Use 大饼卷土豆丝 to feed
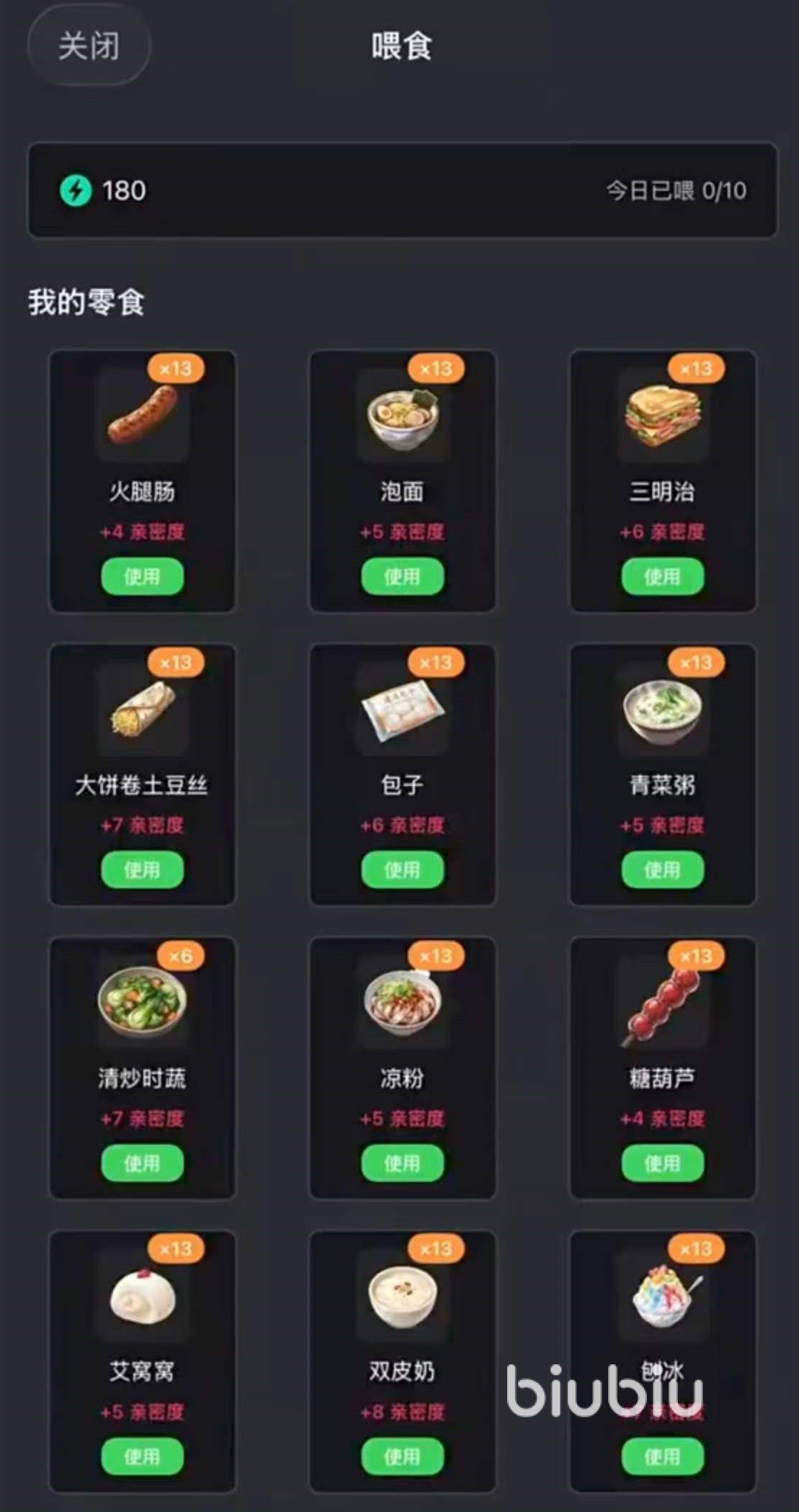Image resolution: width=799 pixels, height=1512 pixels. click(x=142, y=869)
